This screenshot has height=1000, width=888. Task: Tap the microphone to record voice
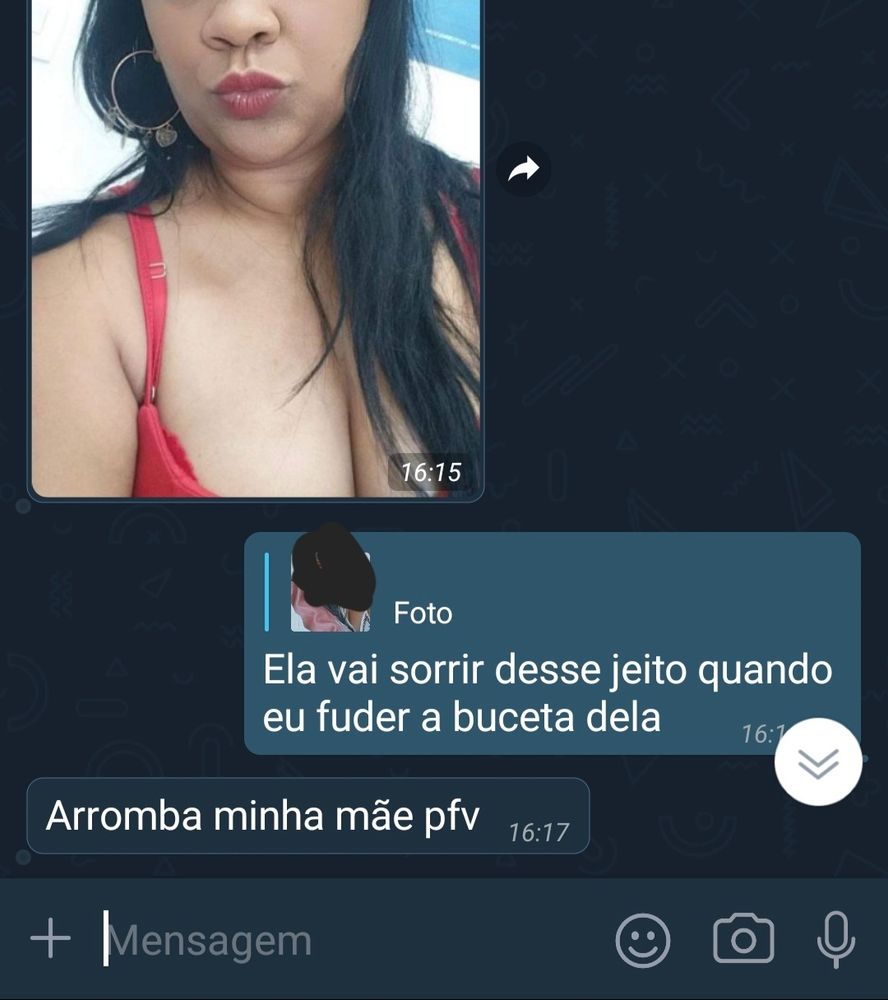click(834, 940)
